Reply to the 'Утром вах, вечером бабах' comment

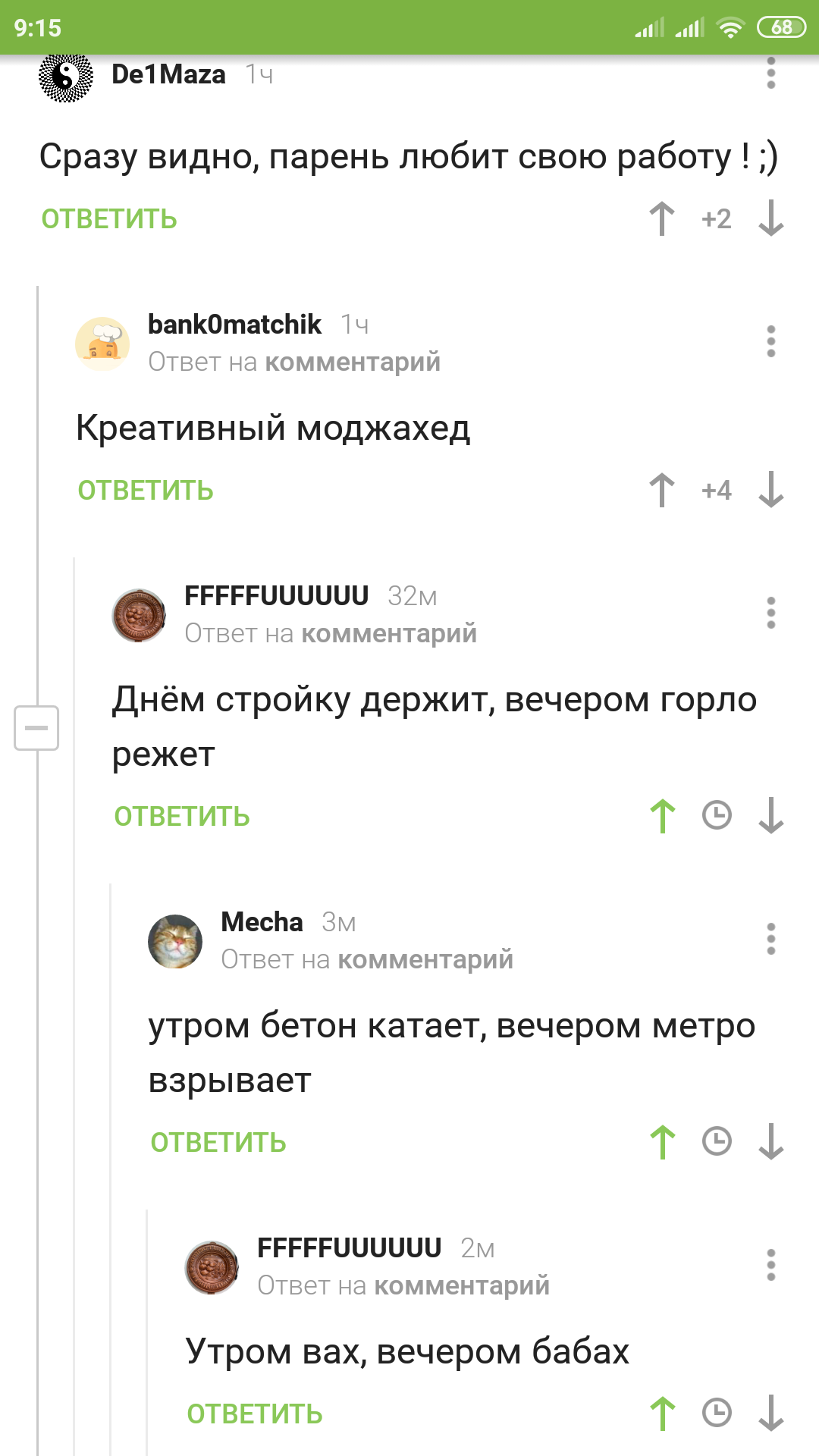click(x=255, y=1414)
